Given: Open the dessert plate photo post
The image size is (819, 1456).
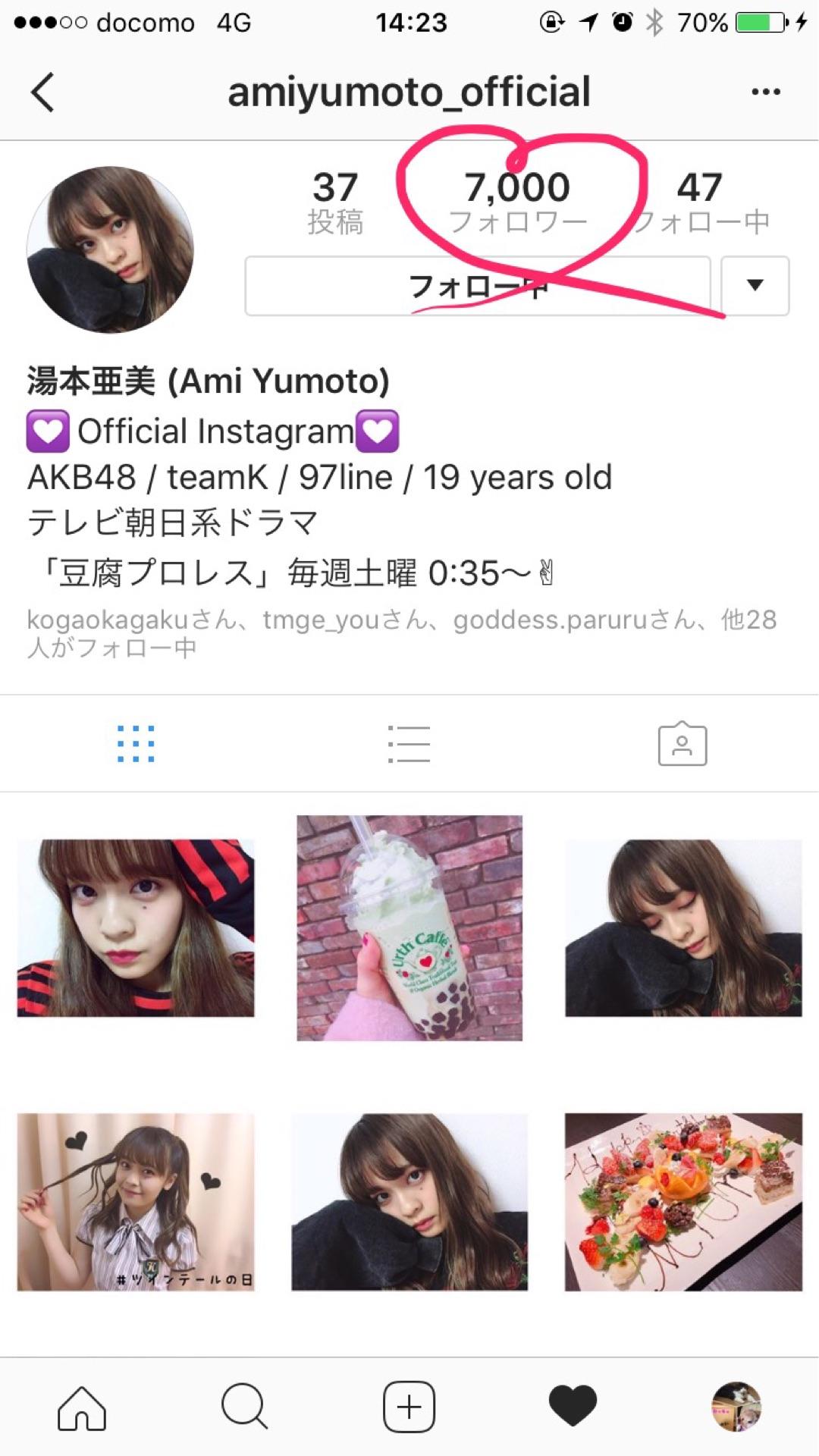Looking at the screenshot, I should tap(682, 1201).
